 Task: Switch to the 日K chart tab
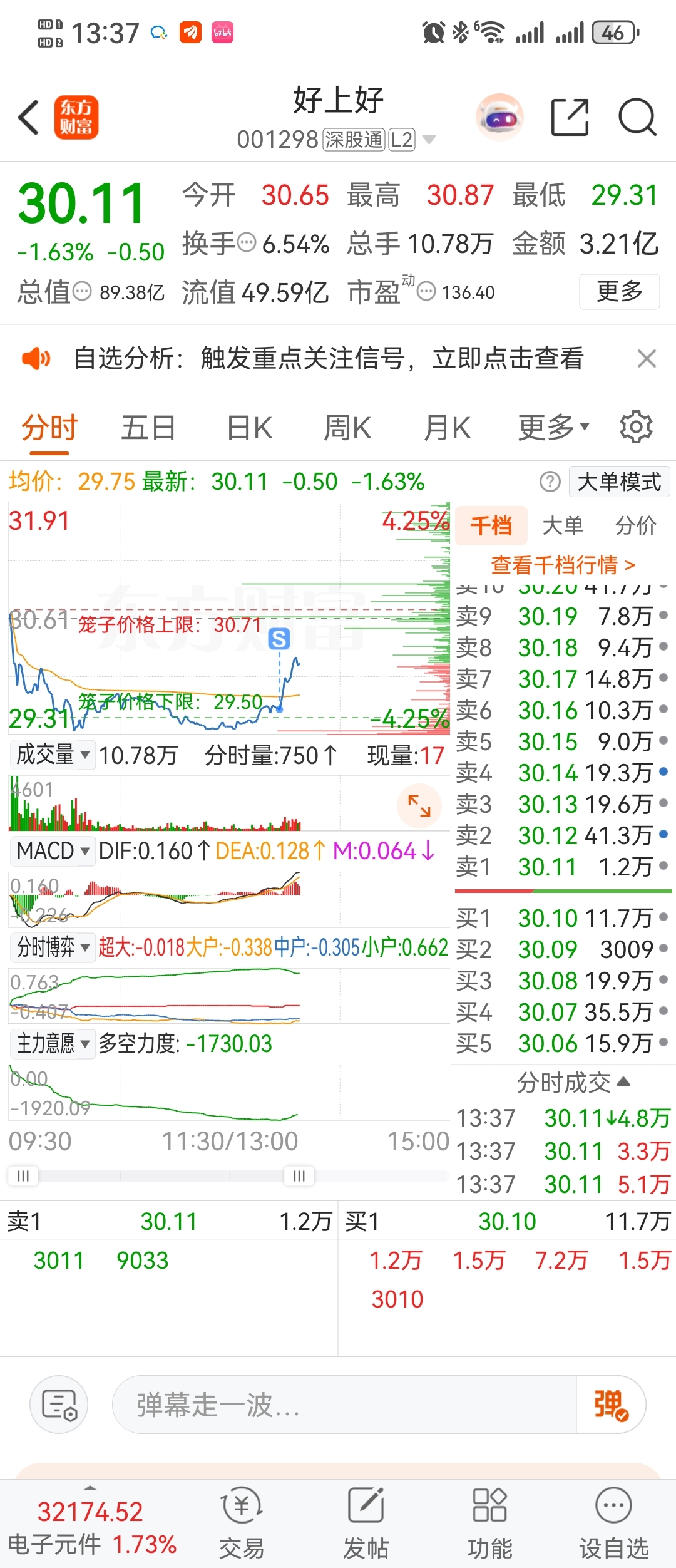(x=249, y=428)
